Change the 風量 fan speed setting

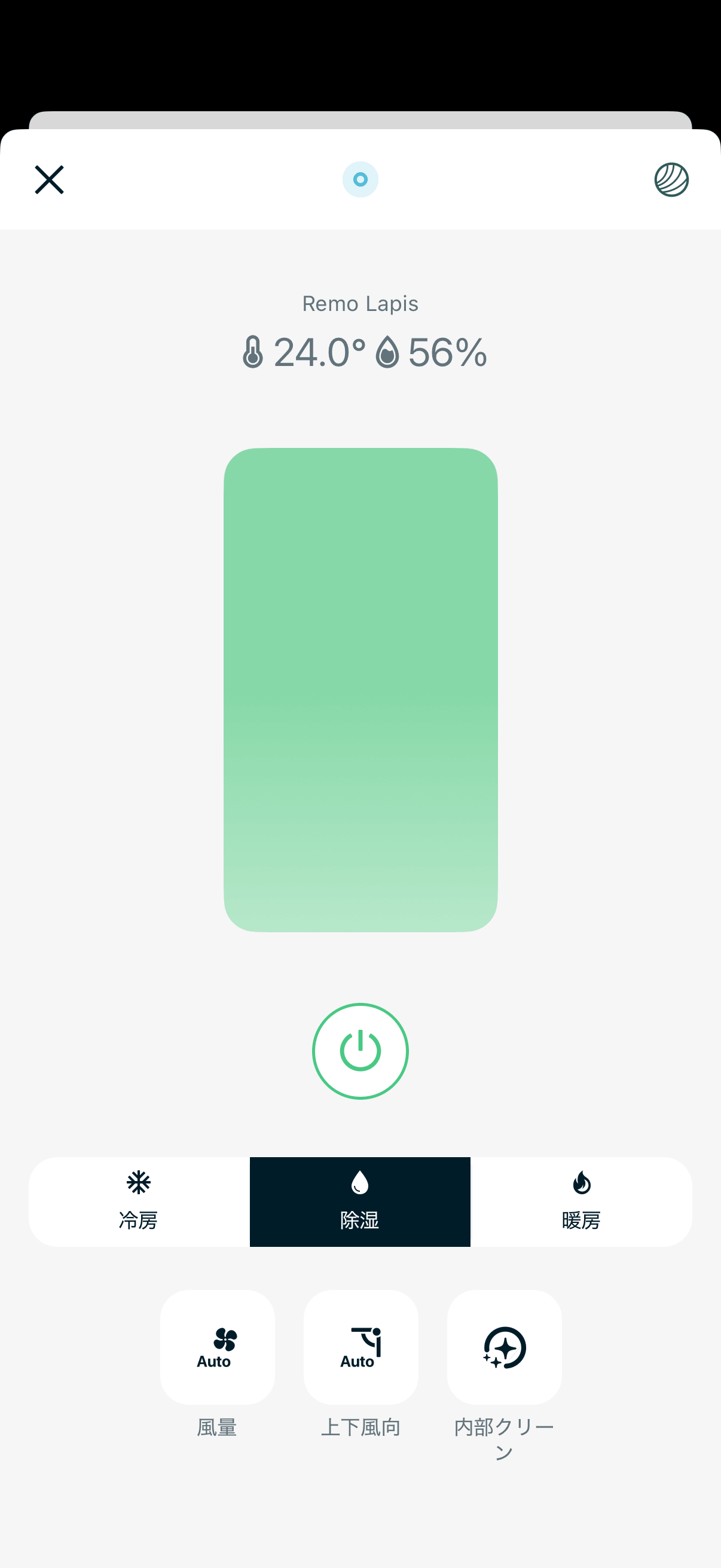(217, 1347)
